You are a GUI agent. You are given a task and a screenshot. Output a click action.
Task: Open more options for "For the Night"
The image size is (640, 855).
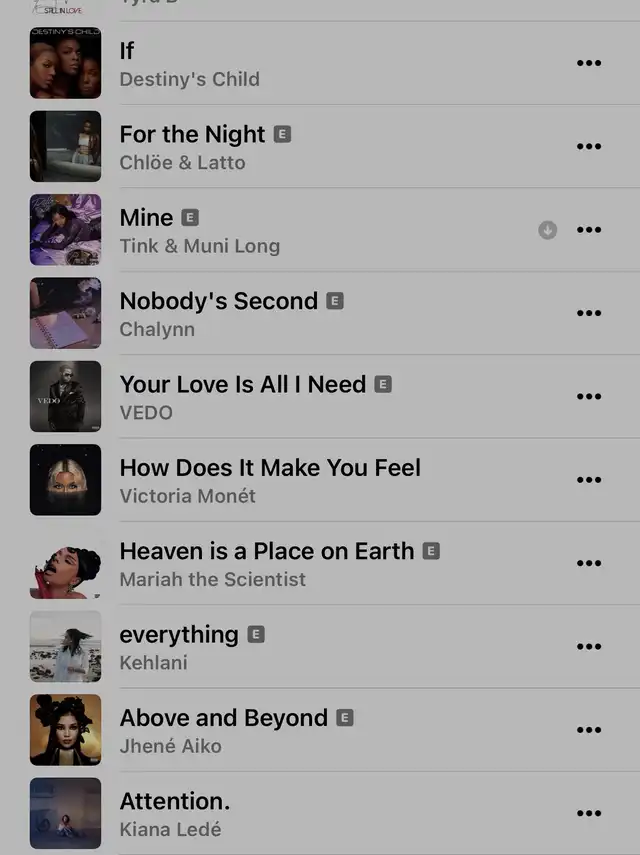pyautogui.click(x=589, y=147)
